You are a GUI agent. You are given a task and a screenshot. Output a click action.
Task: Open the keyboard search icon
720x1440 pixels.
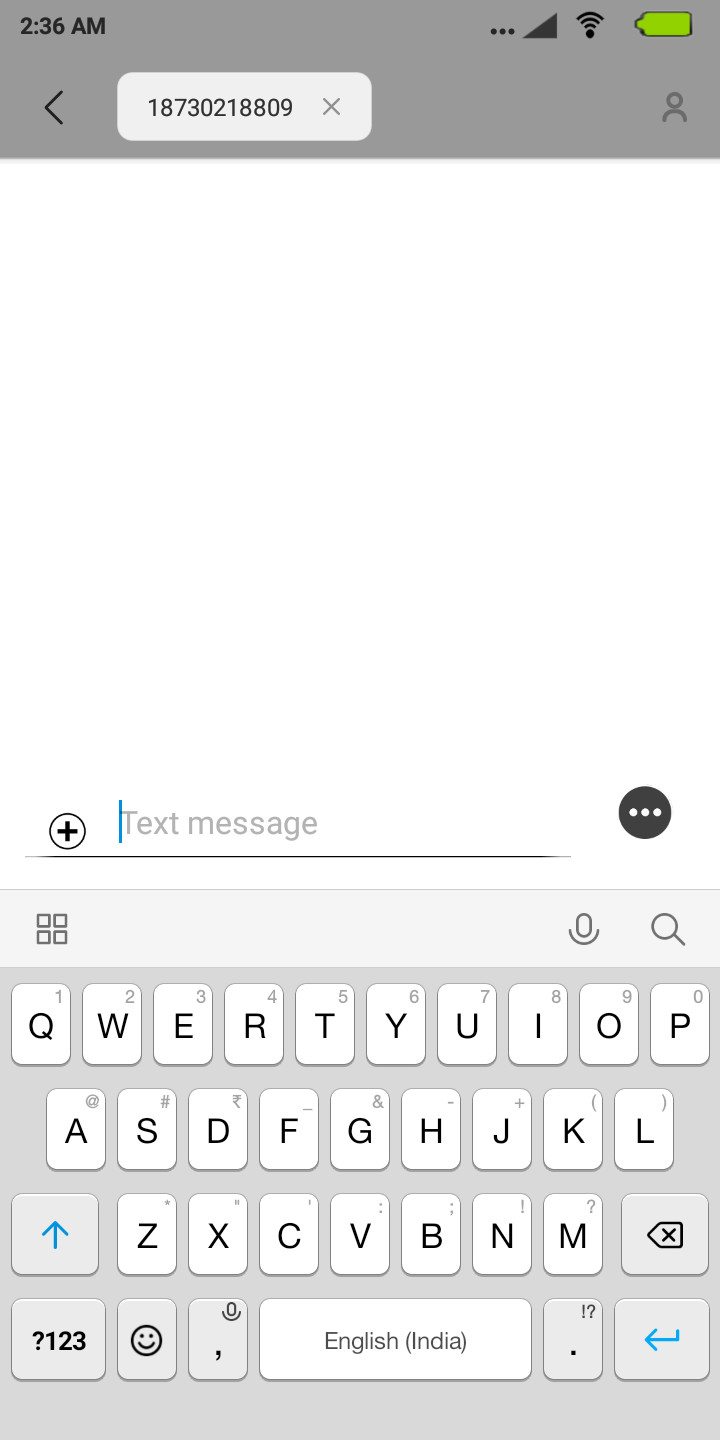tap(668, 929)
